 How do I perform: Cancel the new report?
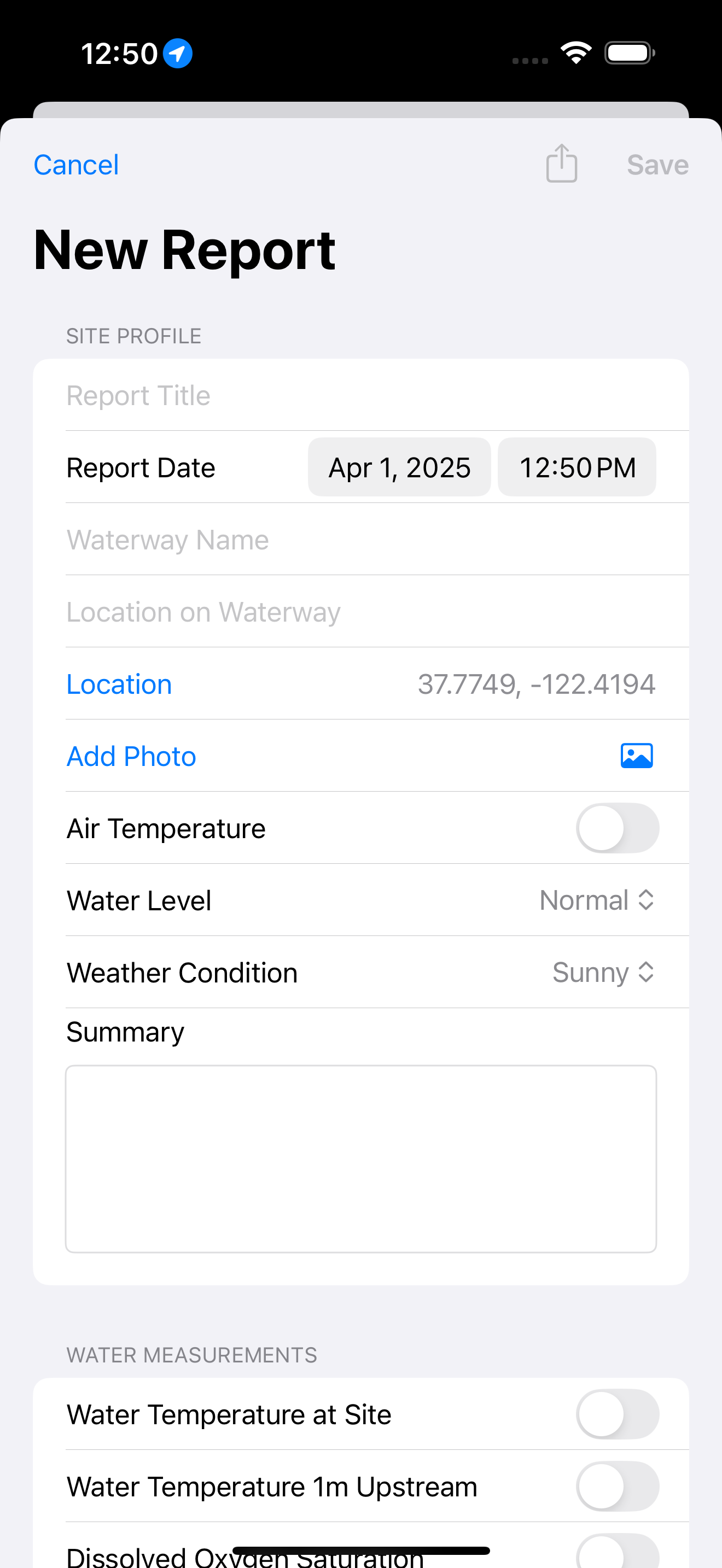coord(76,163)
